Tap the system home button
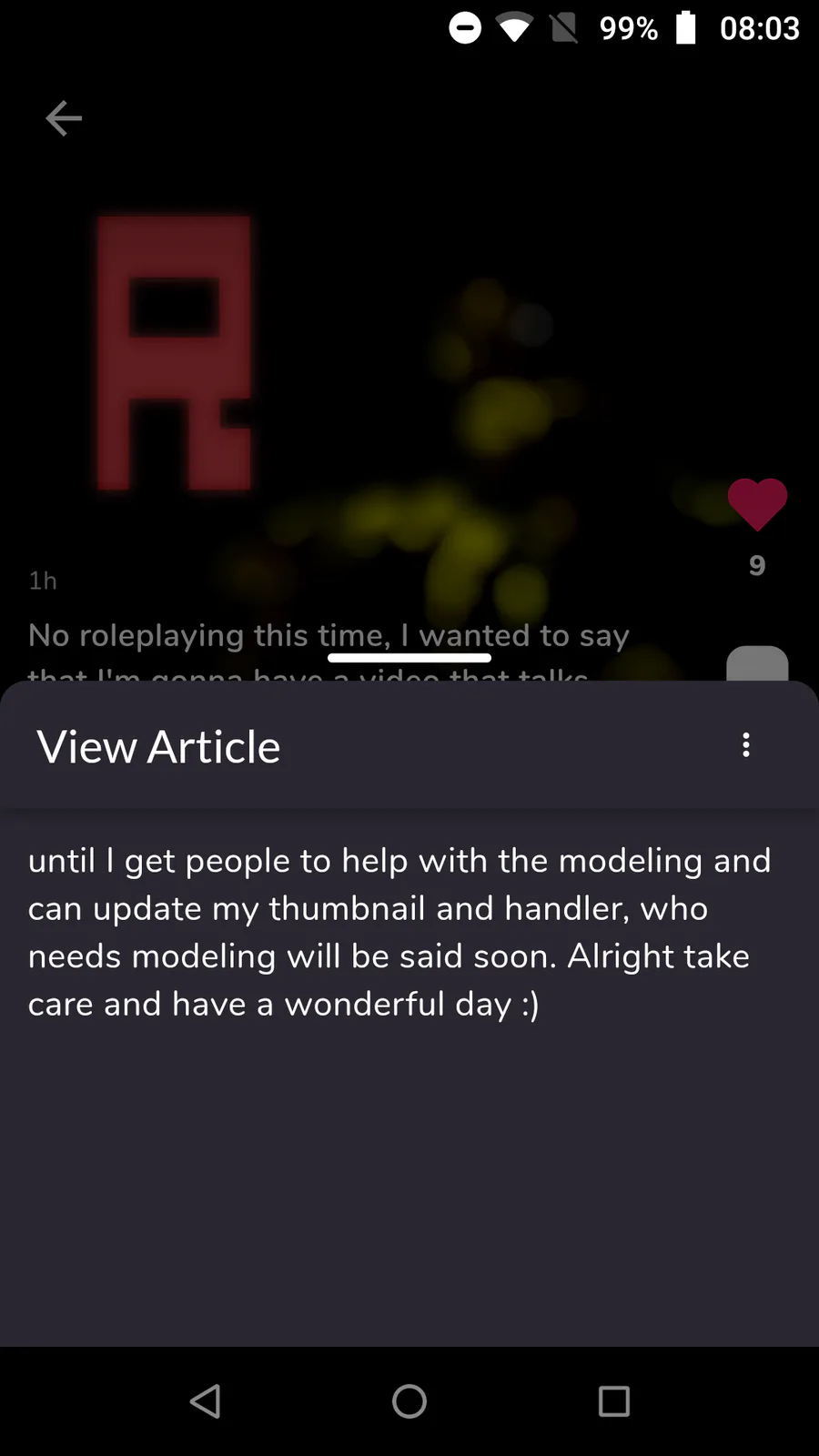The height and width of the screenshot is (1456, 819). [x=409, y=1401]
